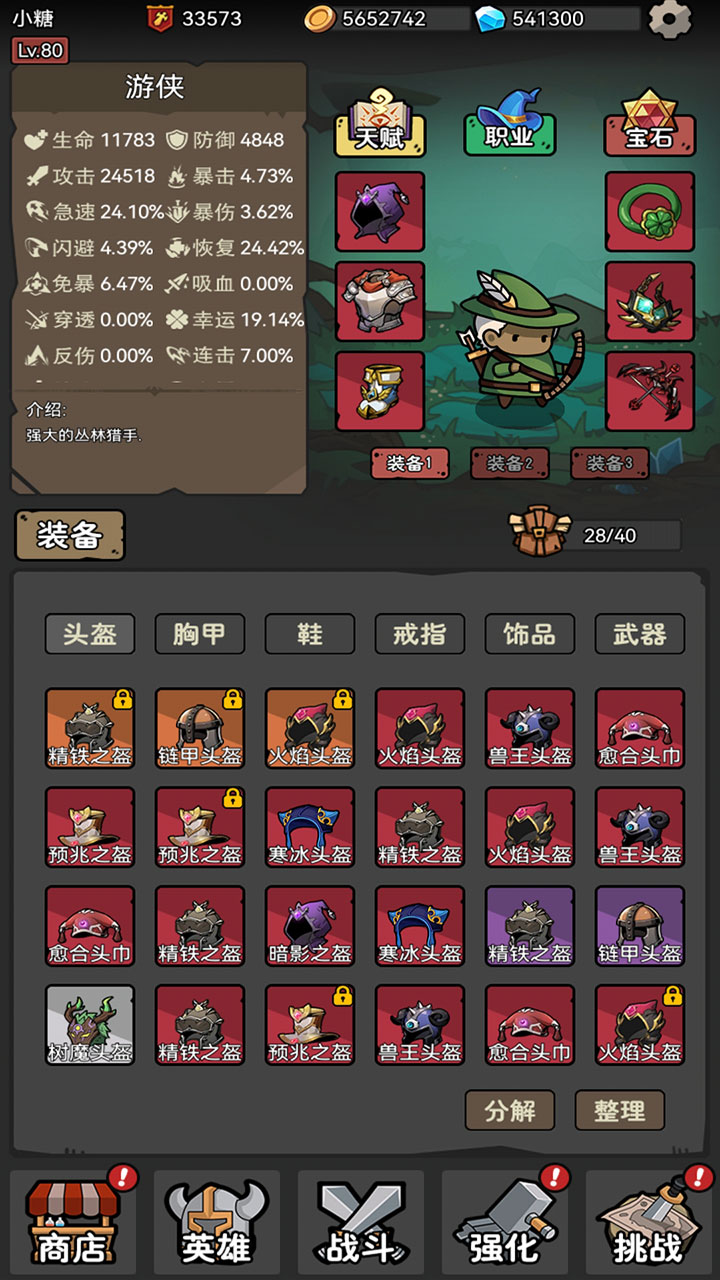The height and width of the screenshot is (1280, 720).
Task: Switch to 装备3 loadout
Action: 610,464
